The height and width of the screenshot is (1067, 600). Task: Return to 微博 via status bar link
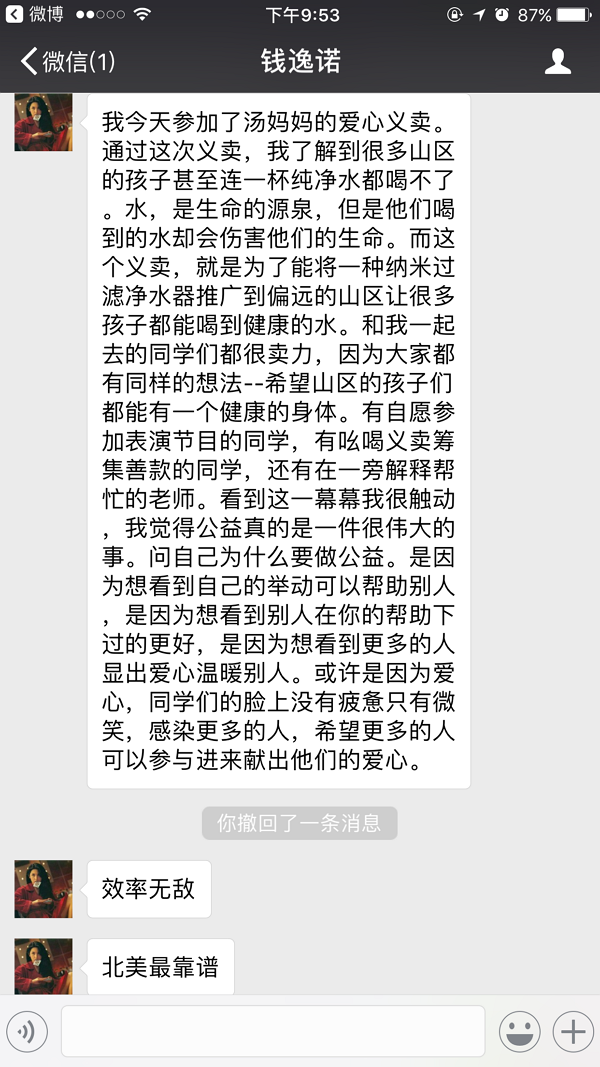(x=35, y=14)
